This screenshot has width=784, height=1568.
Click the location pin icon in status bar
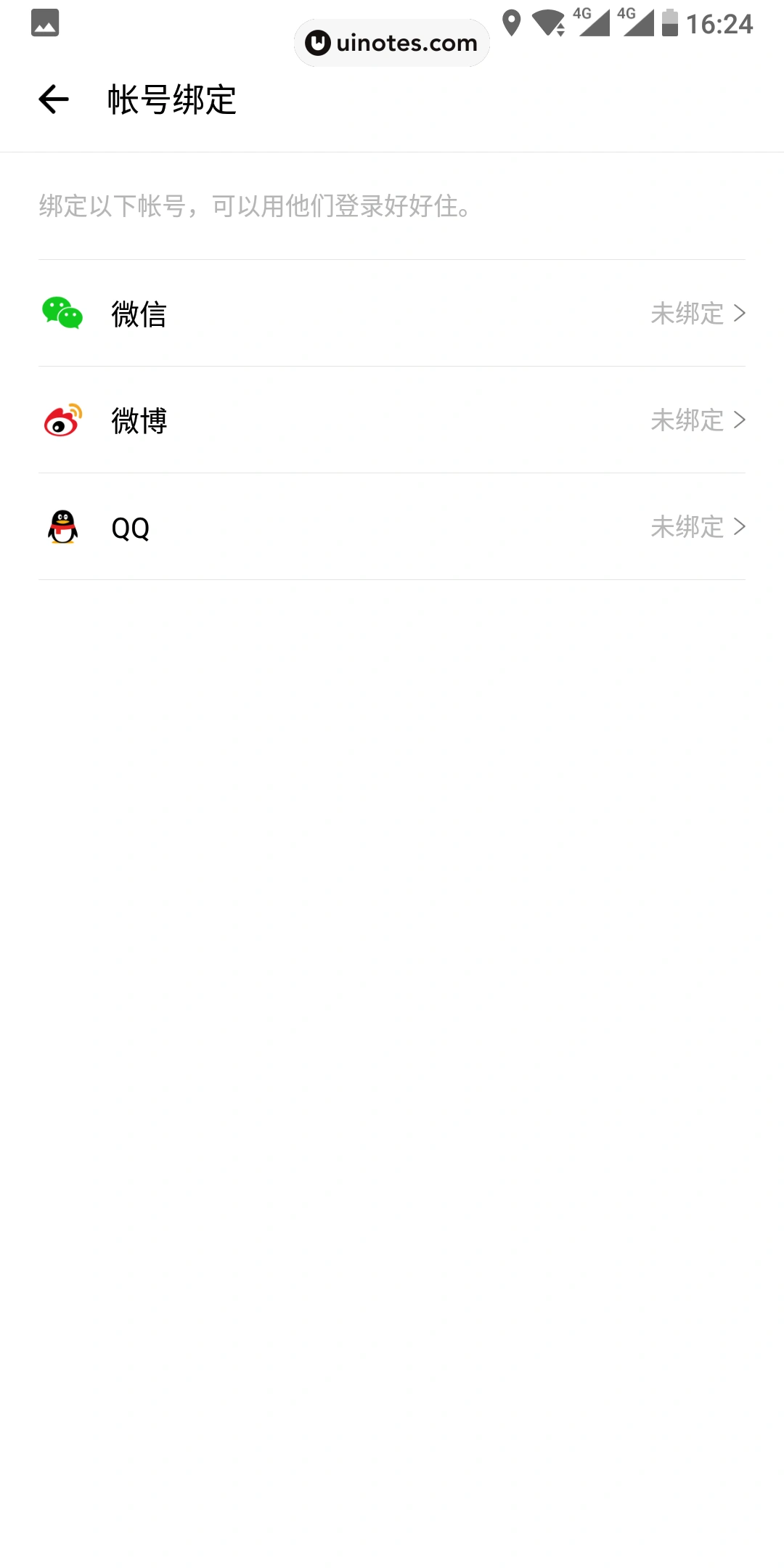click(x=514, y=23)
